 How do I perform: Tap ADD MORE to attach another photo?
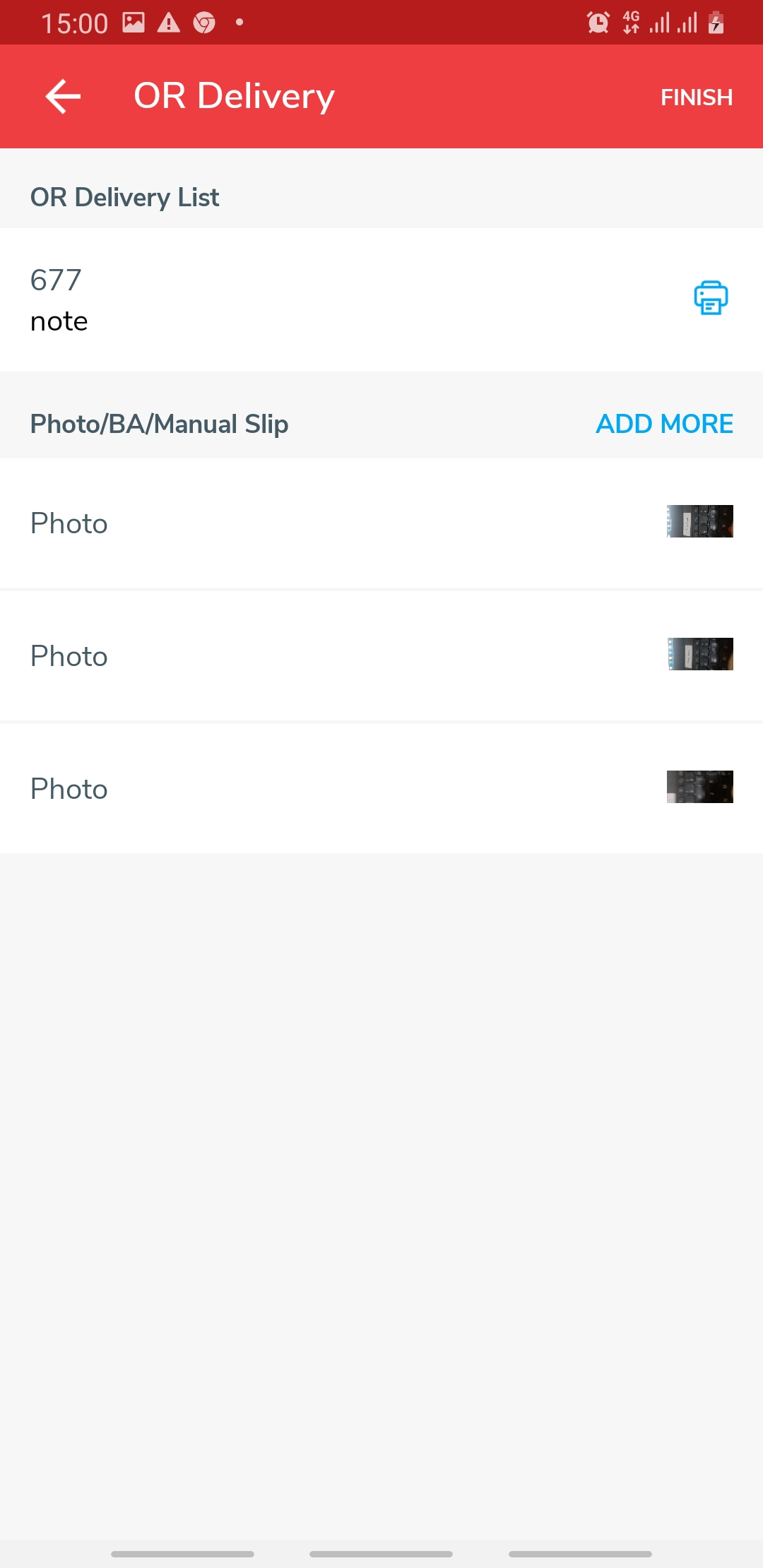[x=664, y=424]
